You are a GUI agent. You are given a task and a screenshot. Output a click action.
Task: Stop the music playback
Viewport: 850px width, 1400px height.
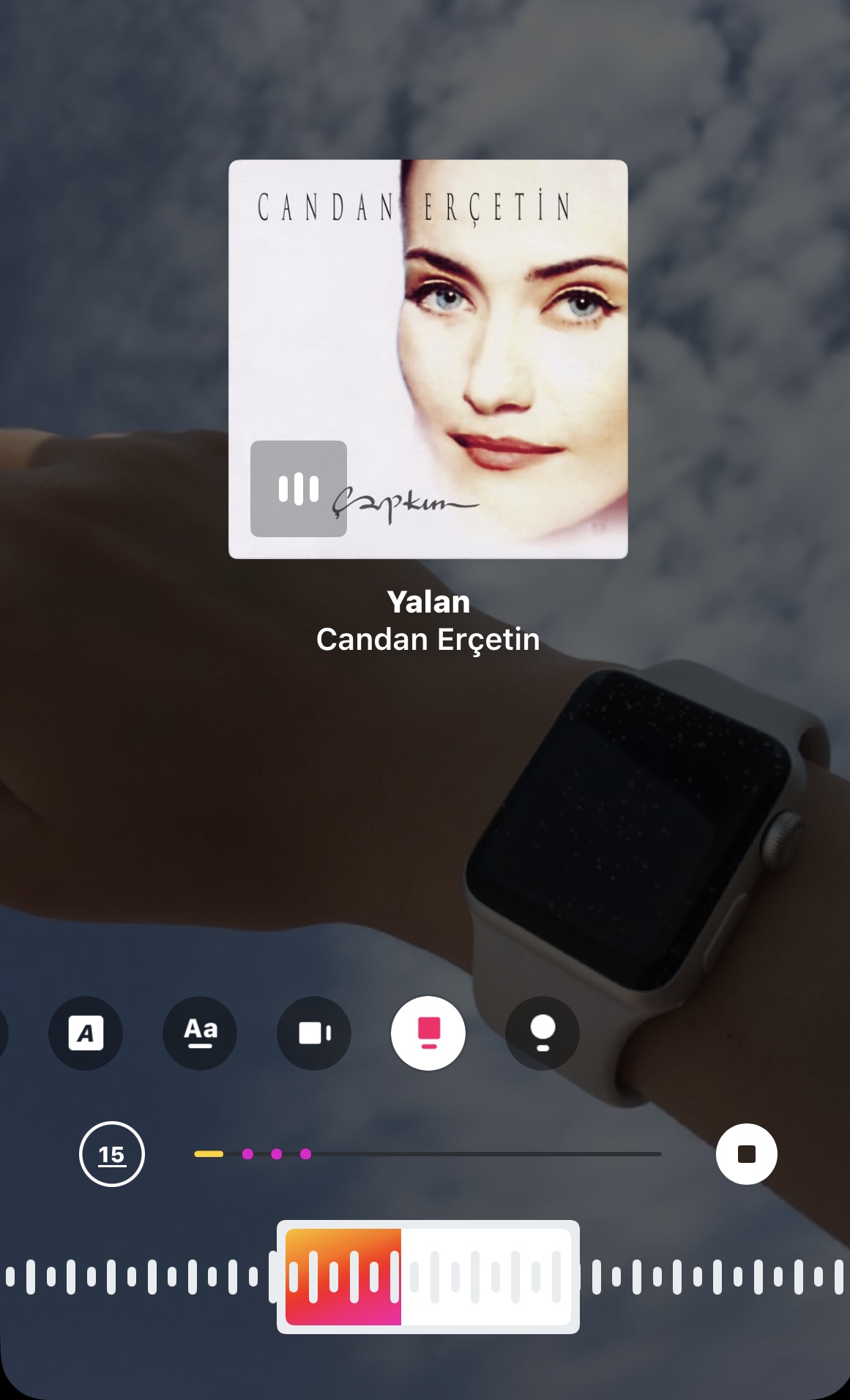(x=746, y=1154)
